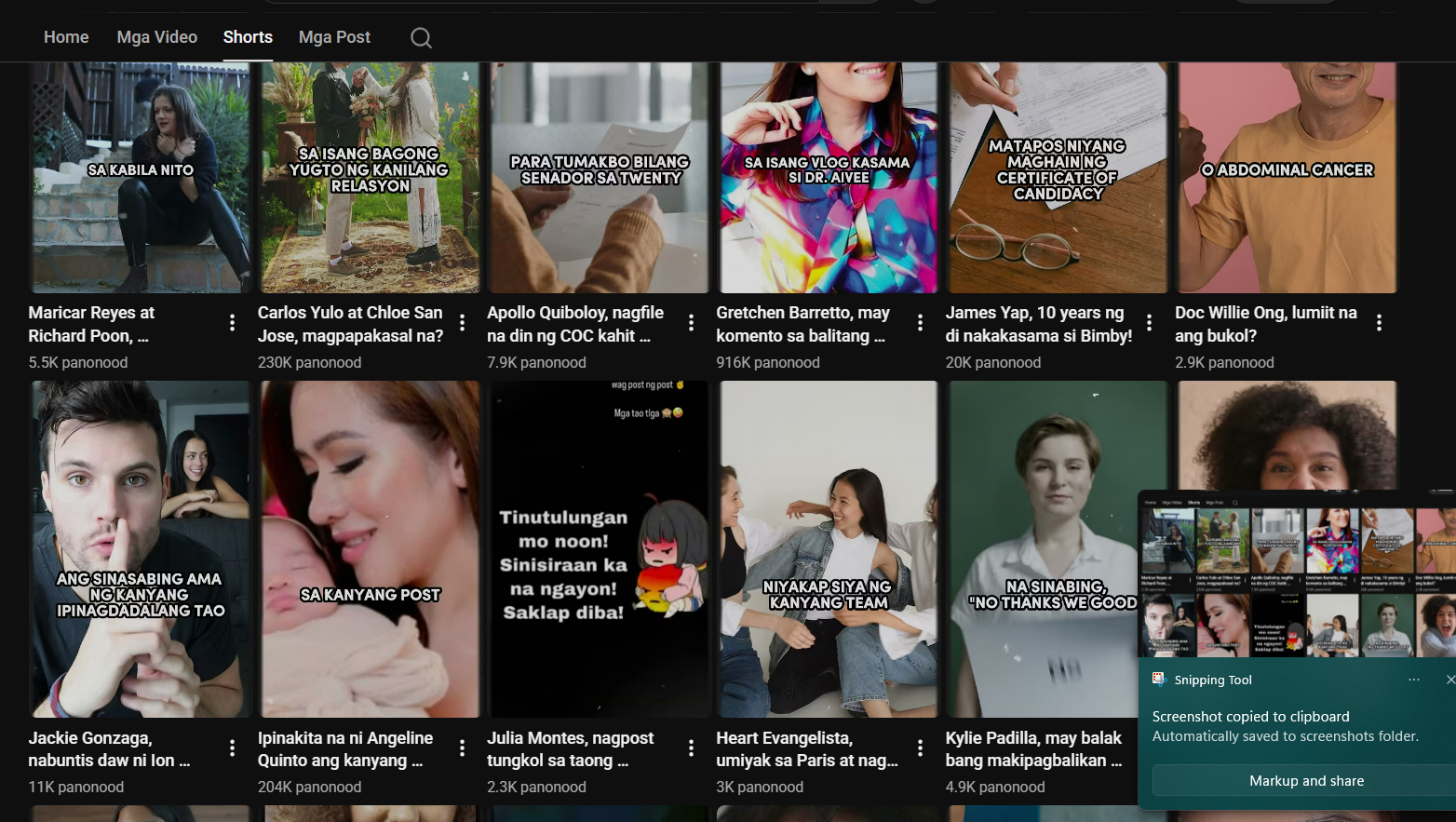Screen dimensions: 1456x822
Task: Play the Heart Evangelista Paris short
Action: (828, 549)
